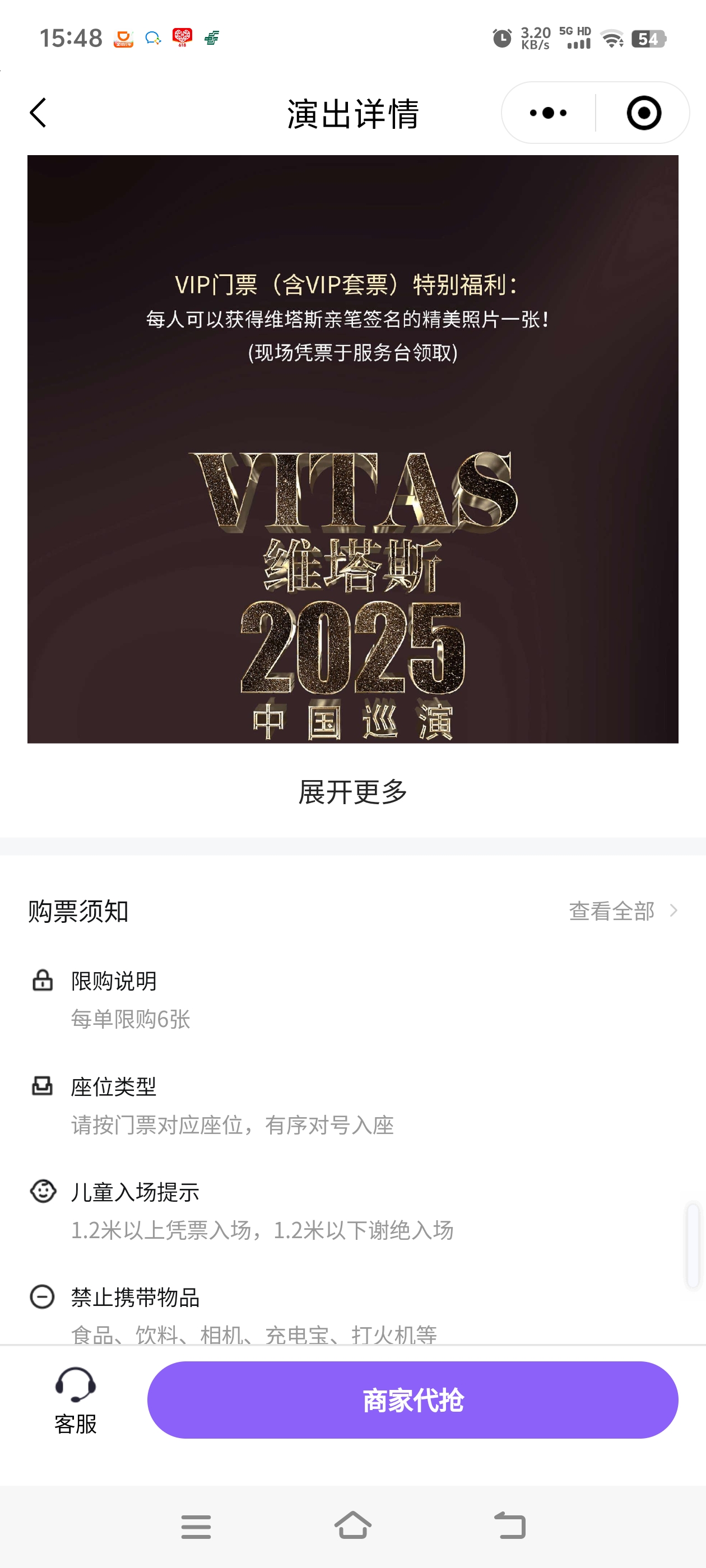The height and width of the screenshot is (1568, 706).
Task: Tap the 商家代抢 purchase button
Action: [x=412, y=1400]
